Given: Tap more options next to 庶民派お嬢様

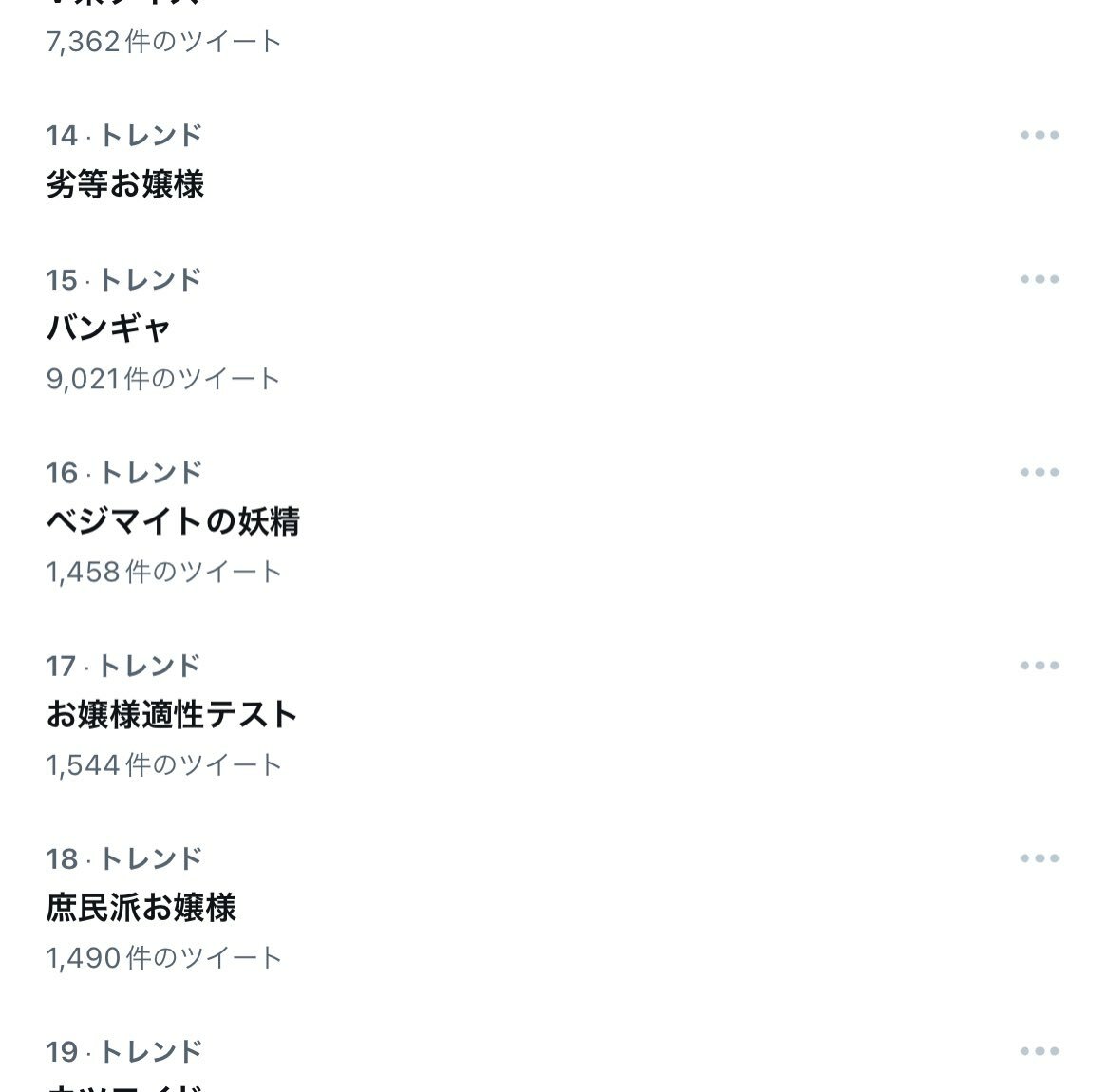Looking at the screenshot, I should (x=1039, y=858).
